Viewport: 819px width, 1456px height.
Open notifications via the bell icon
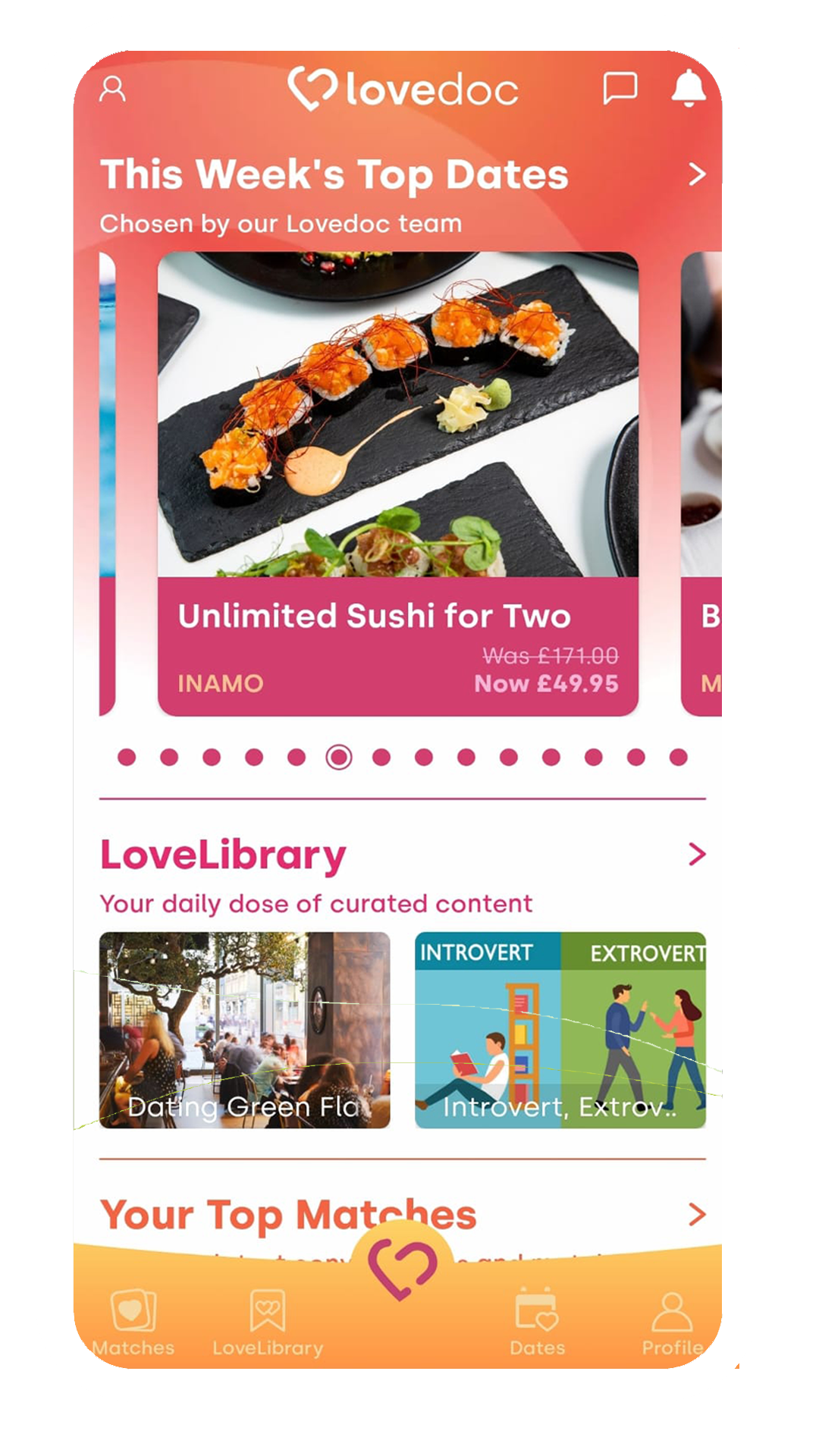(689, 89)
